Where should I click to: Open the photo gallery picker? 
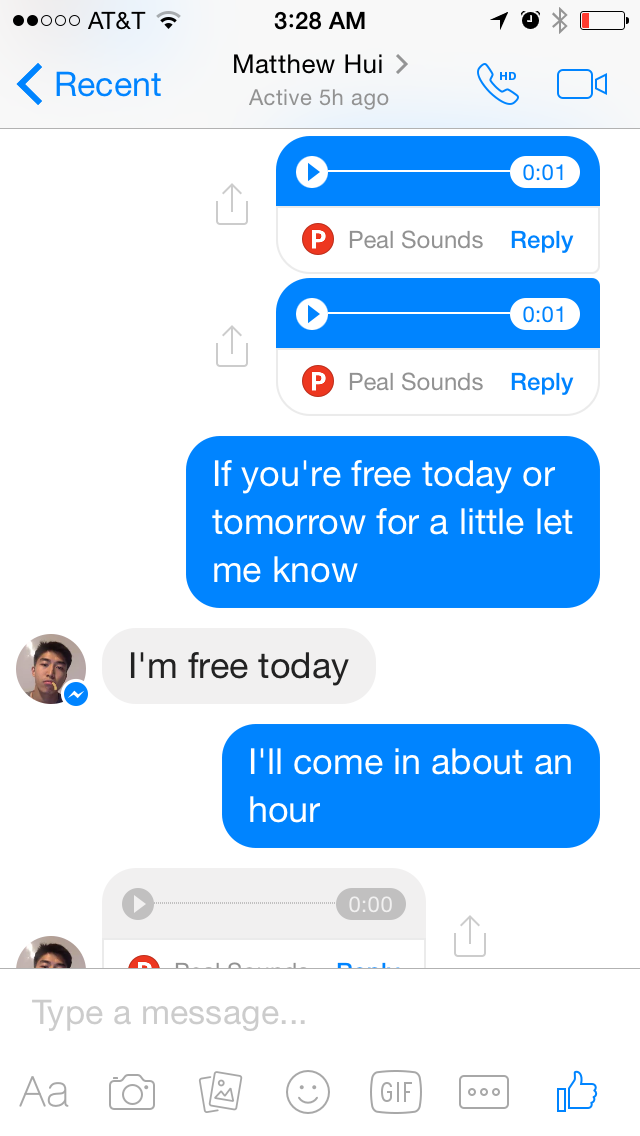point(220,1091)
